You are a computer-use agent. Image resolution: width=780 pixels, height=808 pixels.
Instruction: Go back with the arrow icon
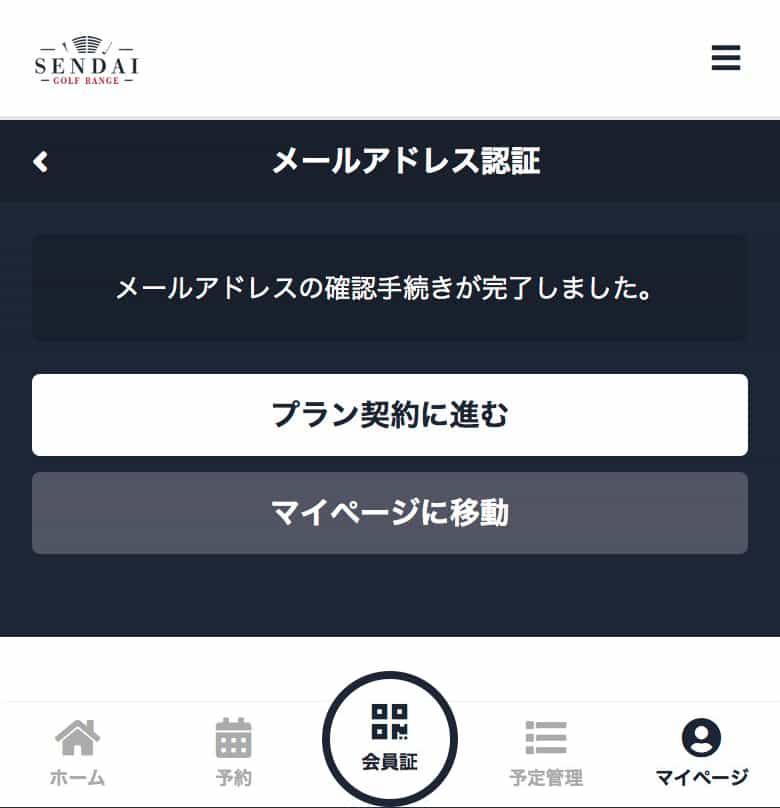pyautogui.click(x=40, y=161)
